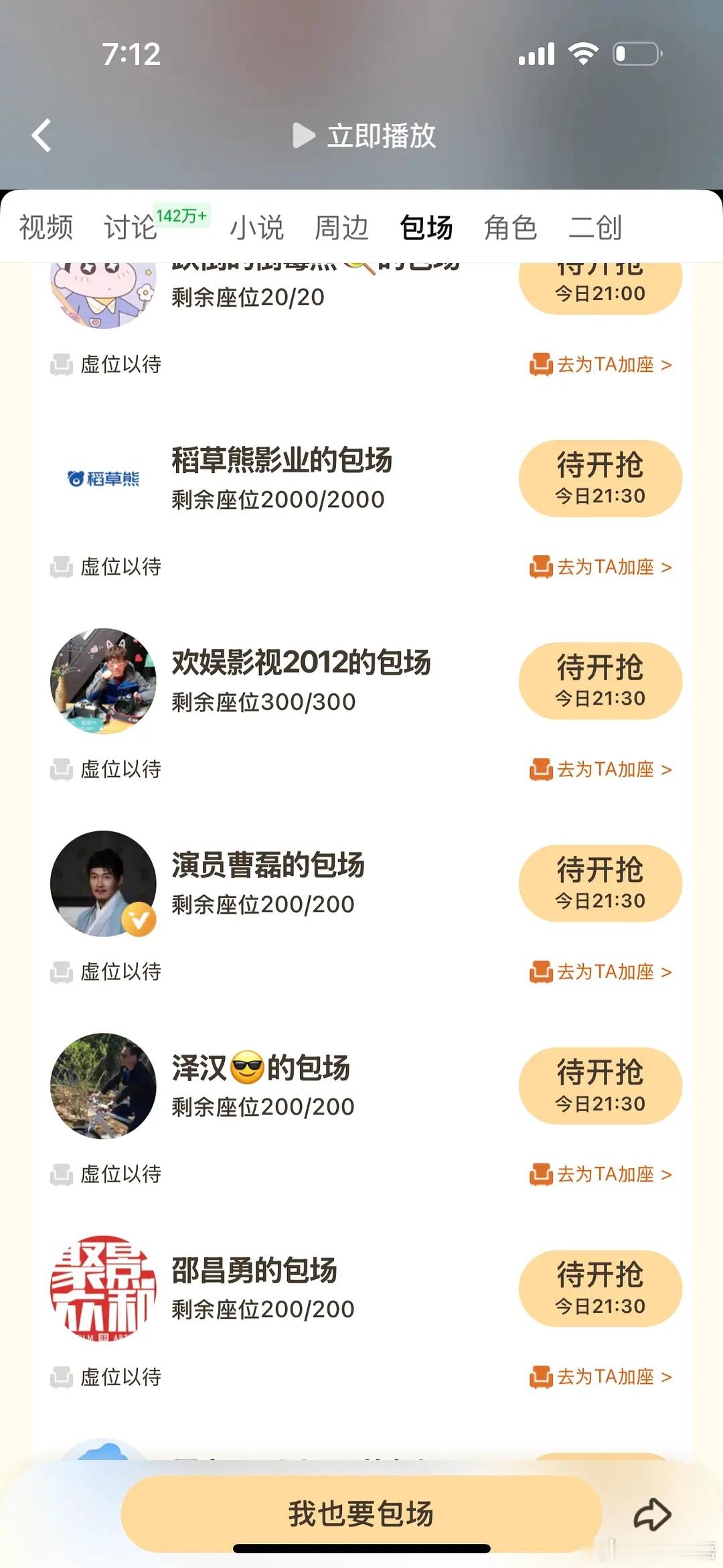723x1568 pixels.
Task: Open 演员曹磊's profile avatar
Action: tap(103, 883)
